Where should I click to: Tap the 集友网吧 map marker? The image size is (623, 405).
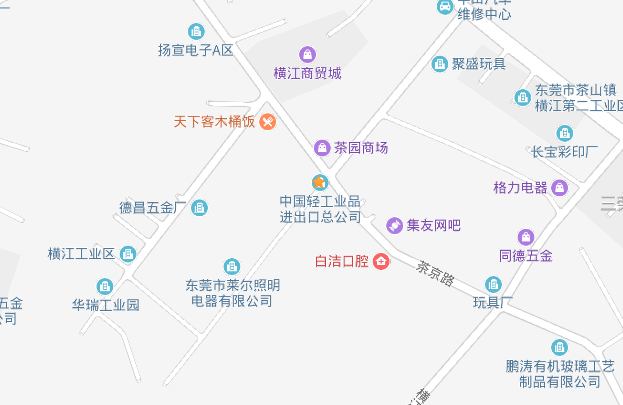tap(394, 225)
